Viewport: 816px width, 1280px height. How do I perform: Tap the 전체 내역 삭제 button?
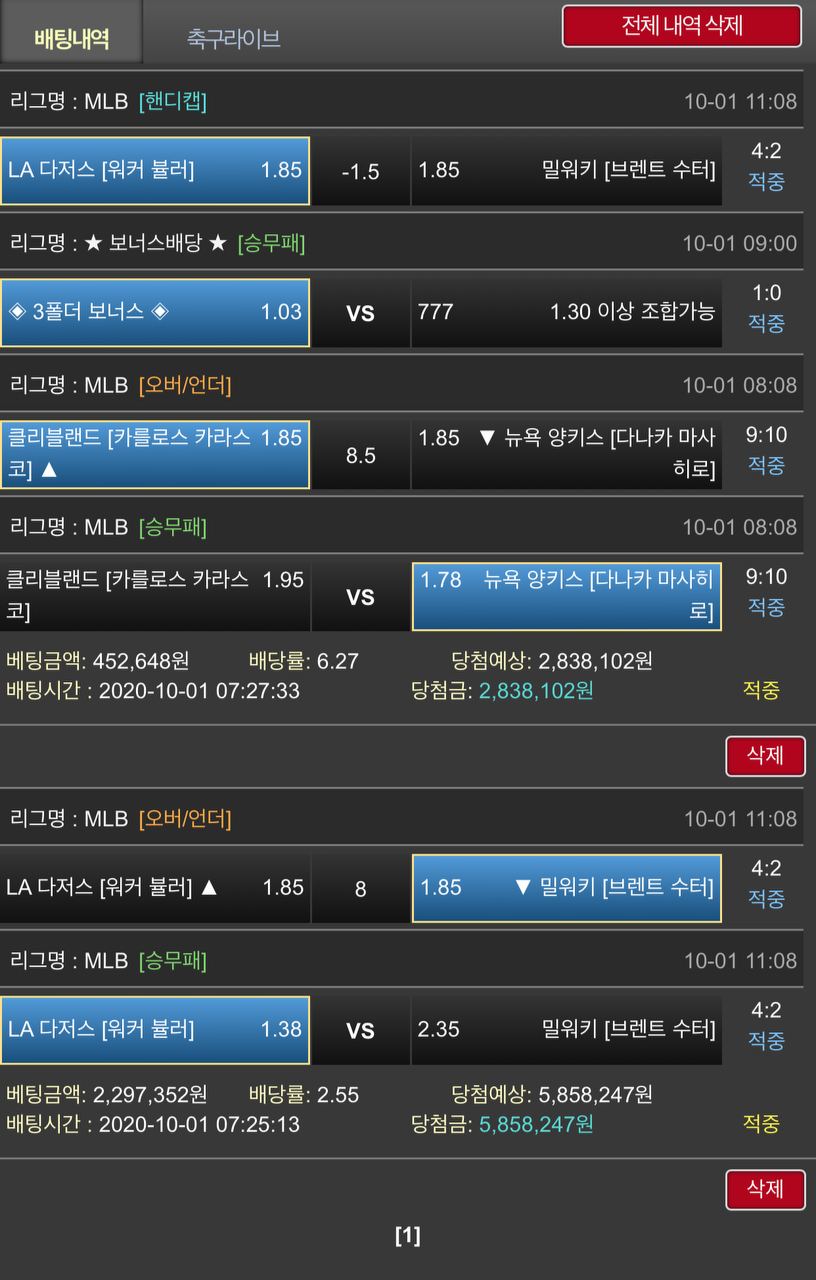tap(681, 26)
